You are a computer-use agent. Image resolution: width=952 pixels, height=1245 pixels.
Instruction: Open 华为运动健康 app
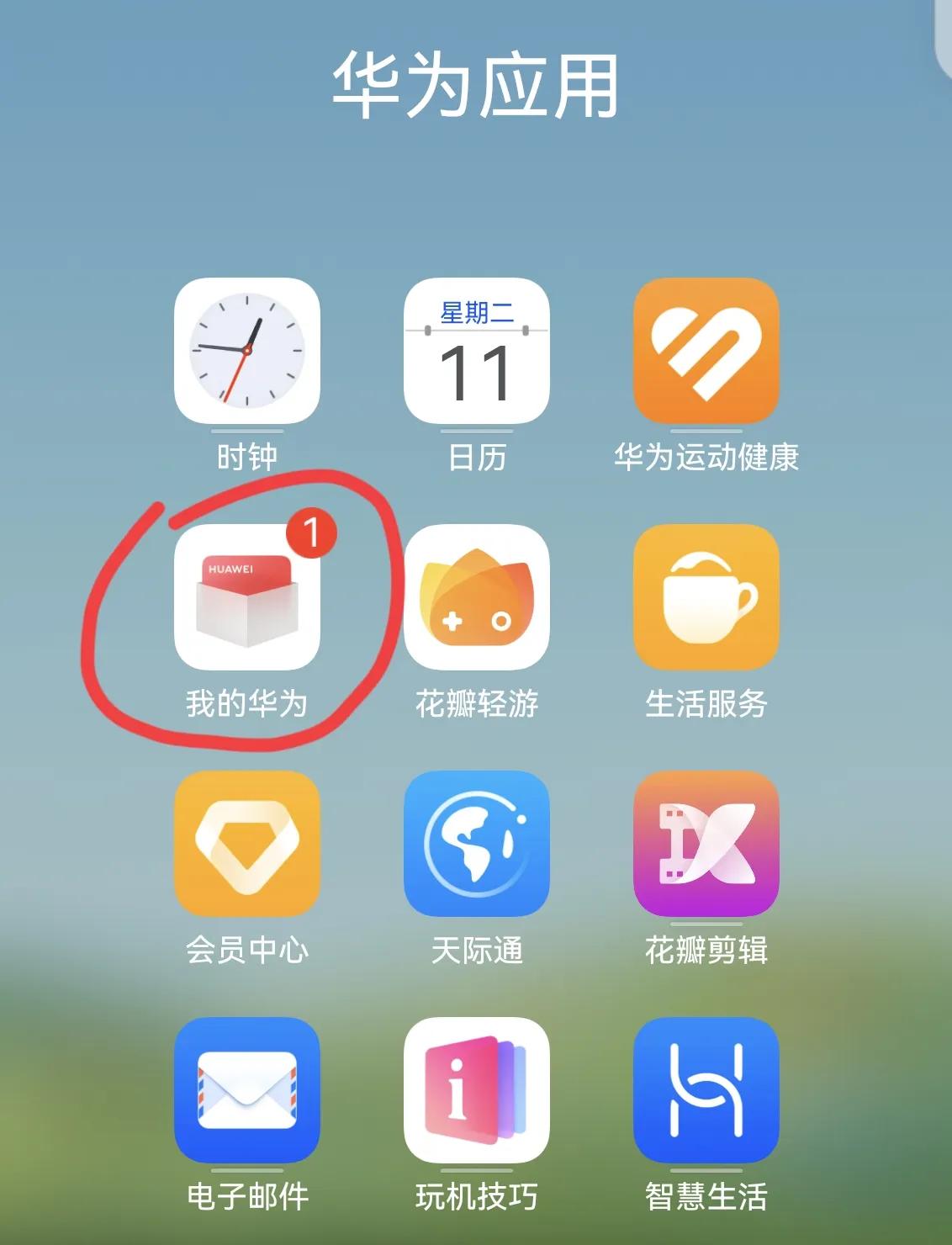[x=706, y=350]
